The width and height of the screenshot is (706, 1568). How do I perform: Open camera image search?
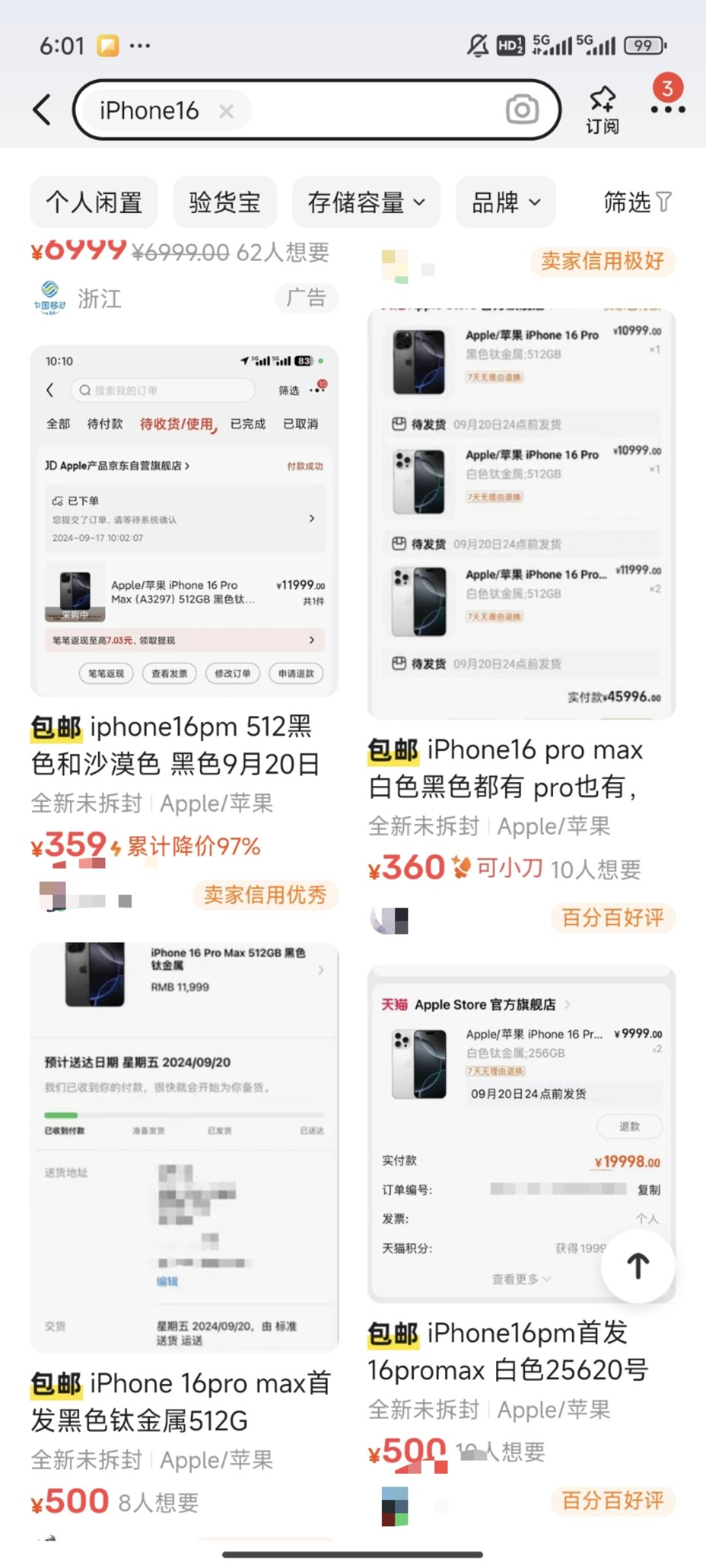tap(522, 110)
